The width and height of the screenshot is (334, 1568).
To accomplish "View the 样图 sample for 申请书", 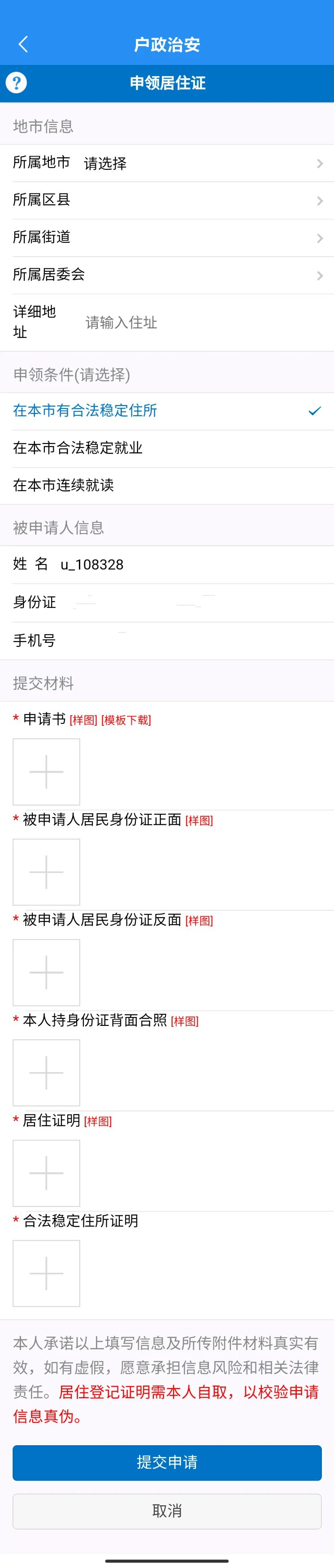I will coord(83,721).
